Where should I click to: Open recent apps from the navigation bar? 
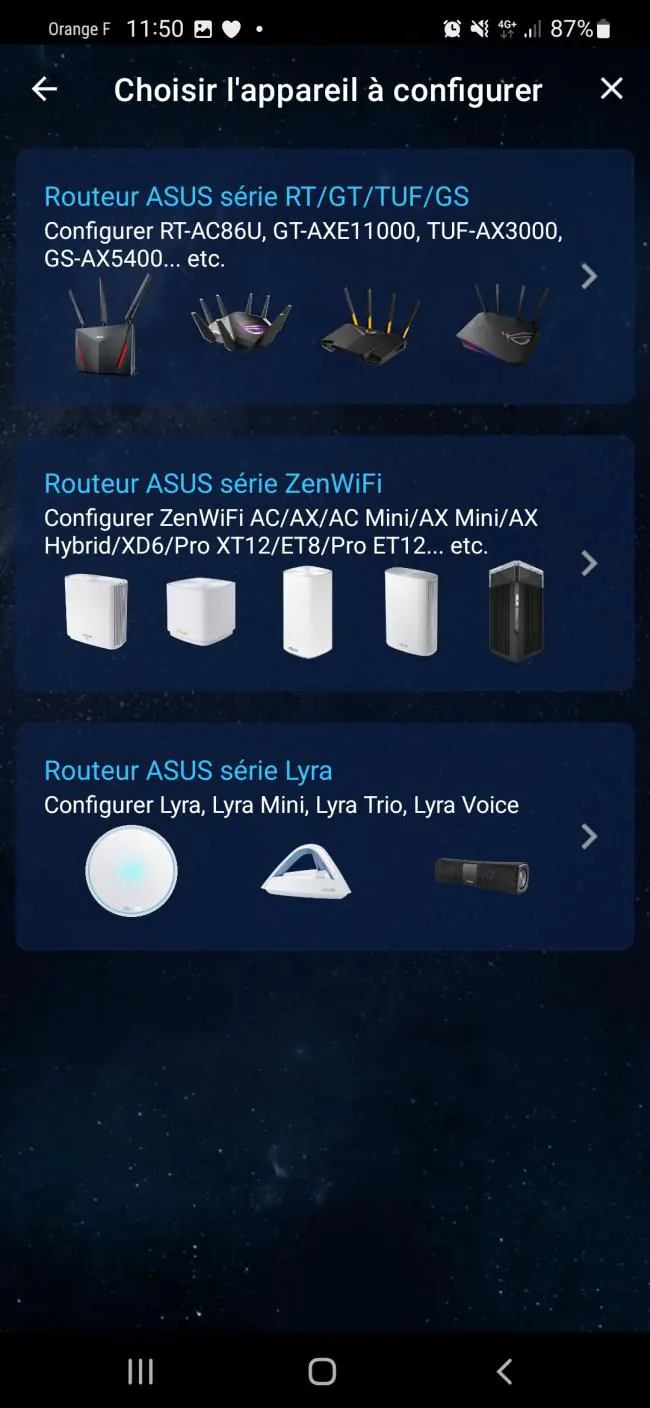point(141,1371)
